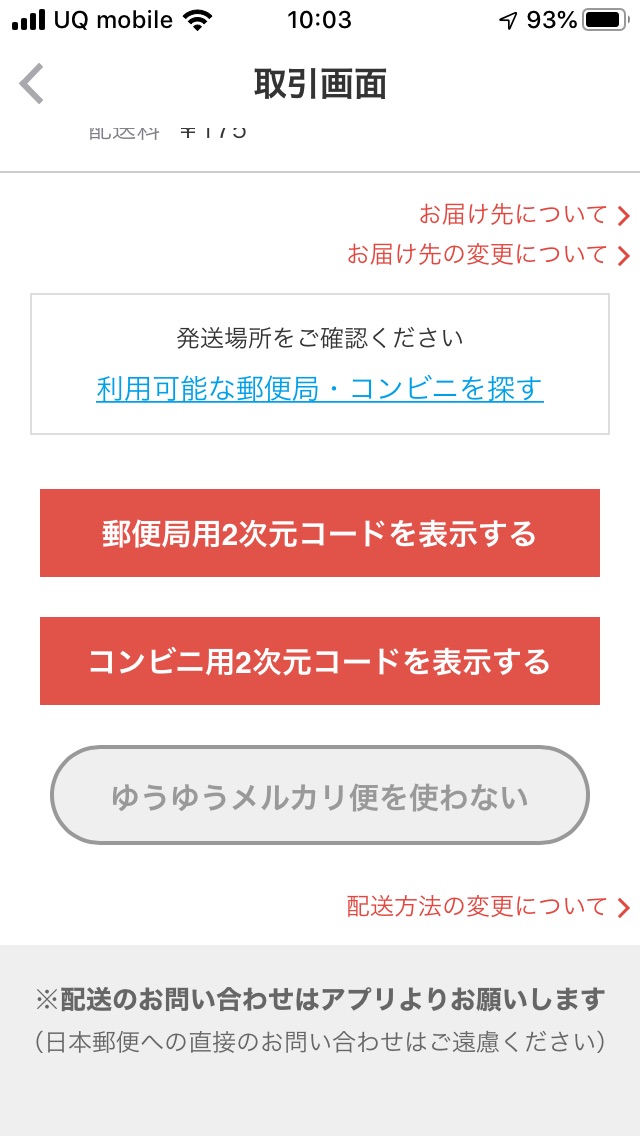The image size is (640, 1136).
Task: Go back from the 取引画面 screen
Action: 31,84
